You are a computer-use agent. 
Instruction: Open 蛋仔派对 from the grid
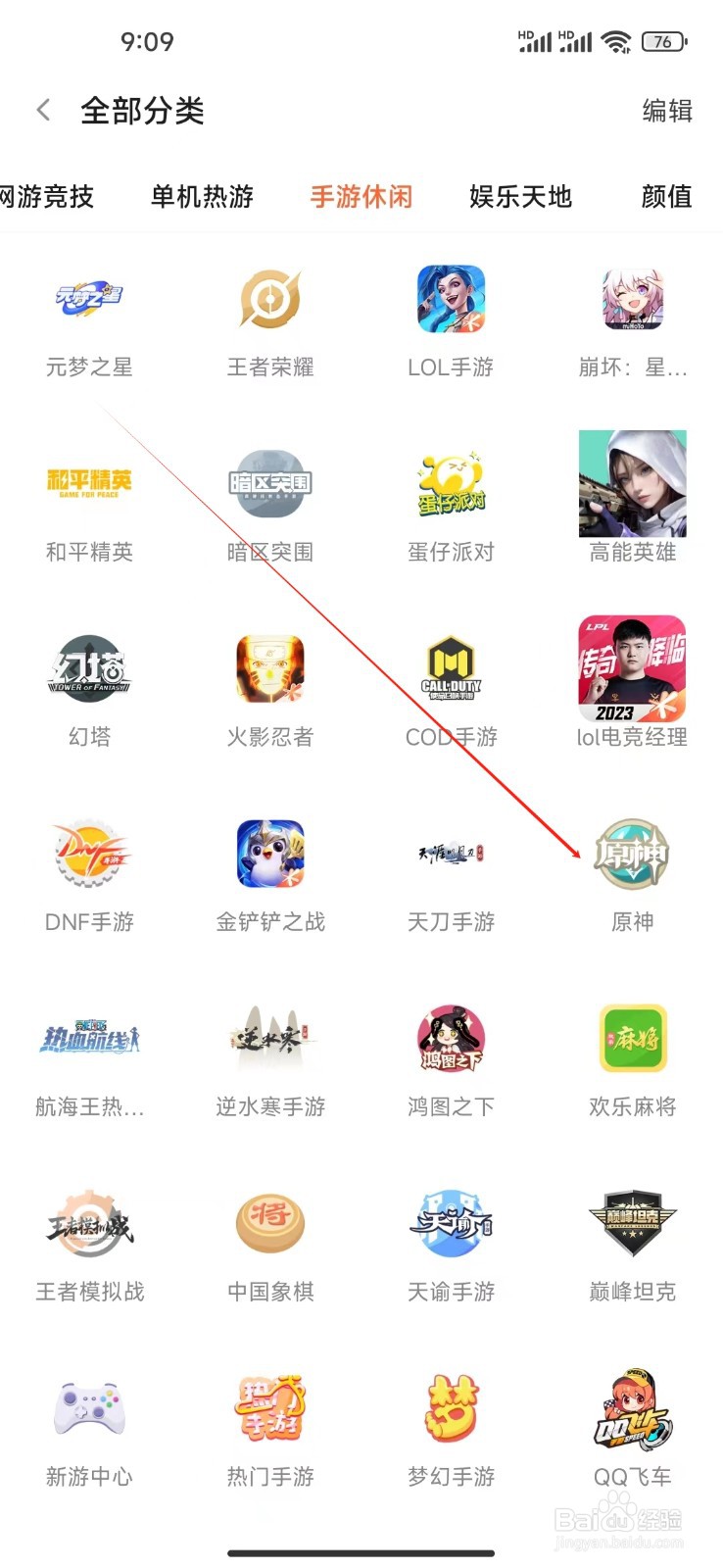click(450, 484)
